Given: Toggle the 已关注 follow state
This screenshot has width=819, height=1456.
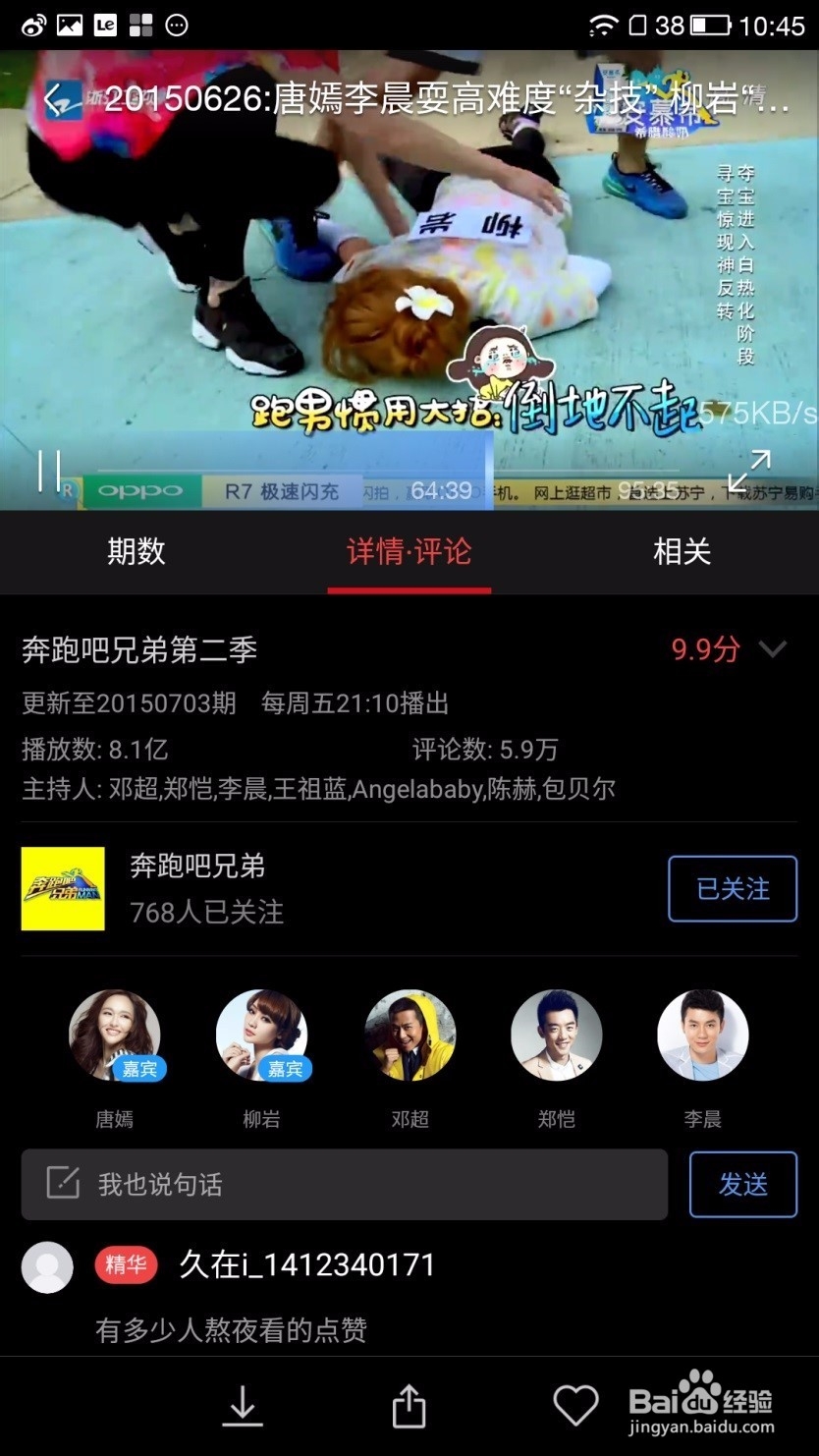Looking at the screenshot, I should click(733, 889).
